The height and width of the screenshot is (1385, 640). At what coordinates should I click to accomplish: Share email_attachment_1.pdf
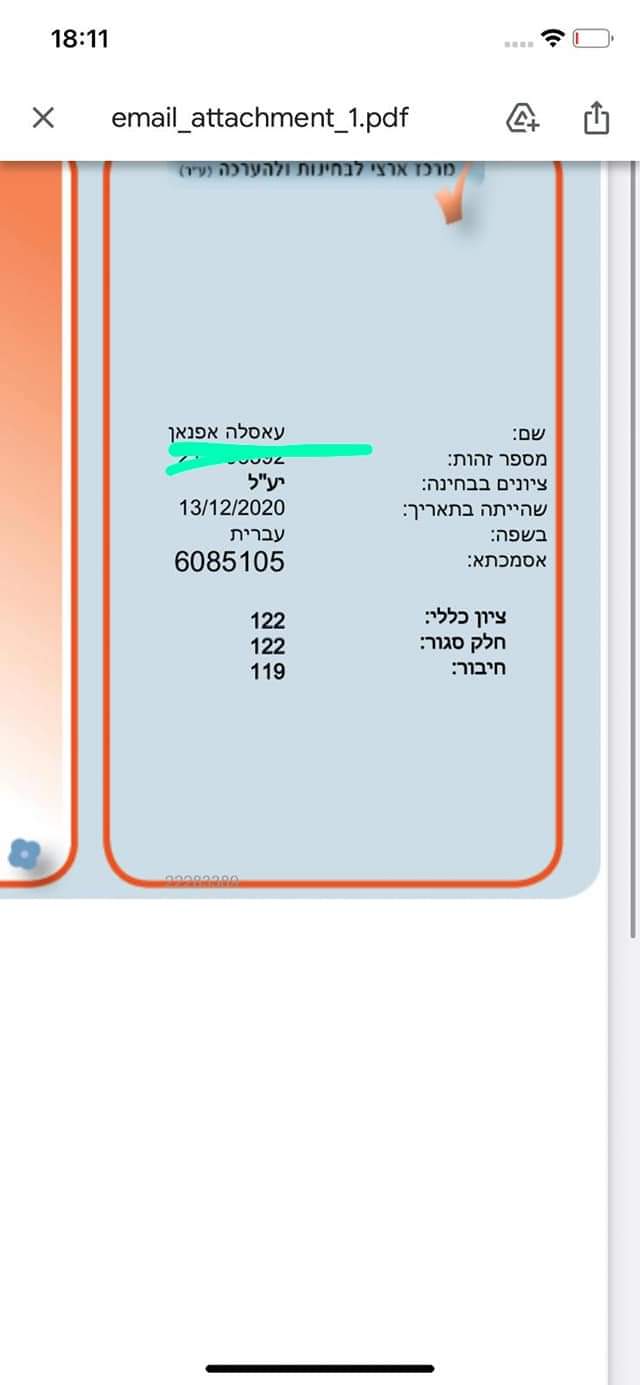point(596,117)
